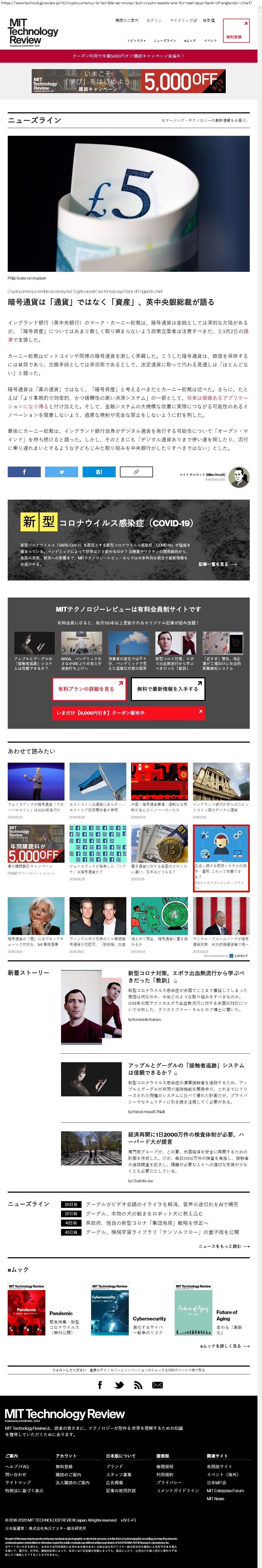This screenshot has height=1568, width=262.
Task: Tap the 無料登録 register button
Action: click(236, 31)
